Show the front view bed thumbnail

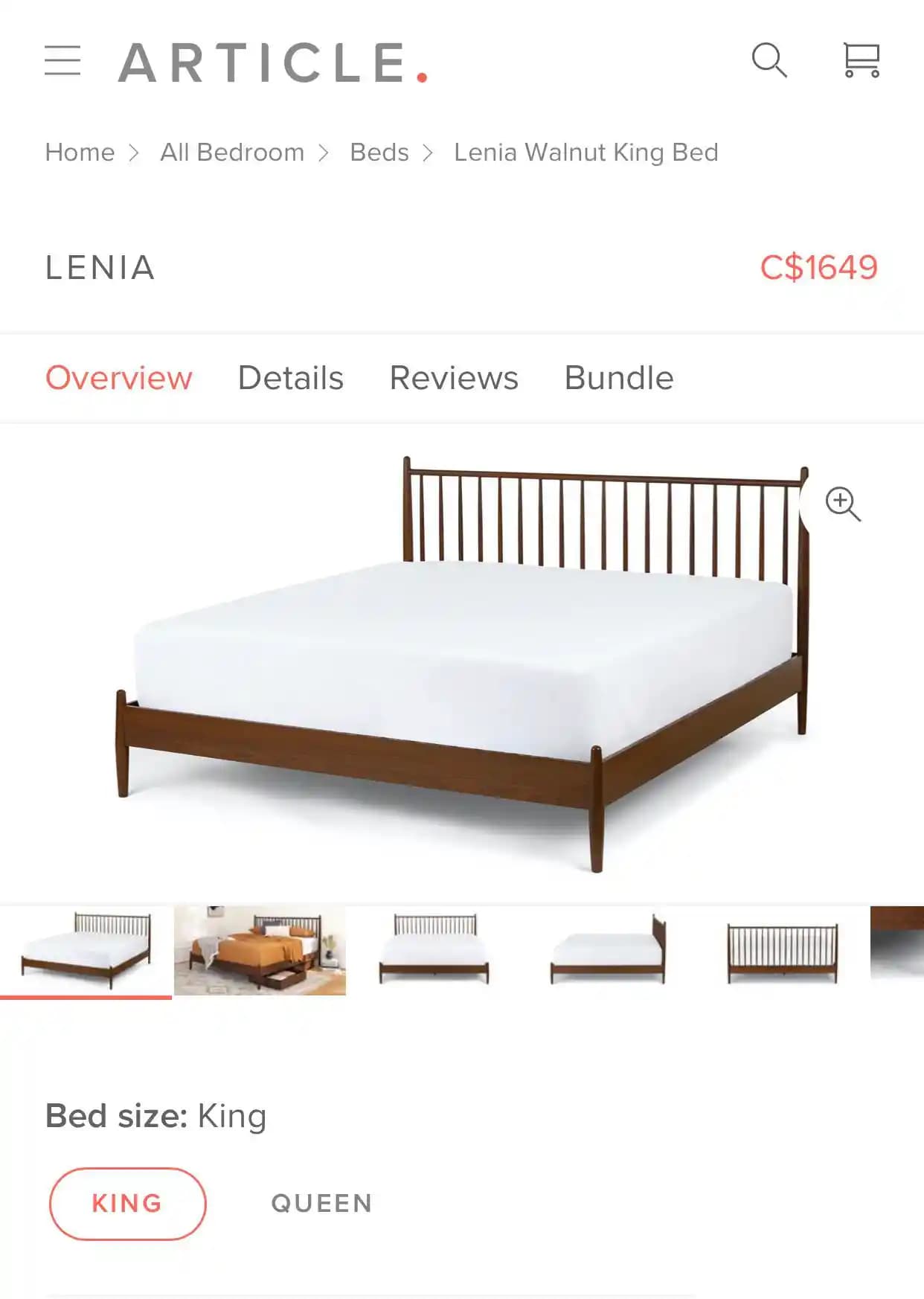pyautogui.click(x=434, y=950)
